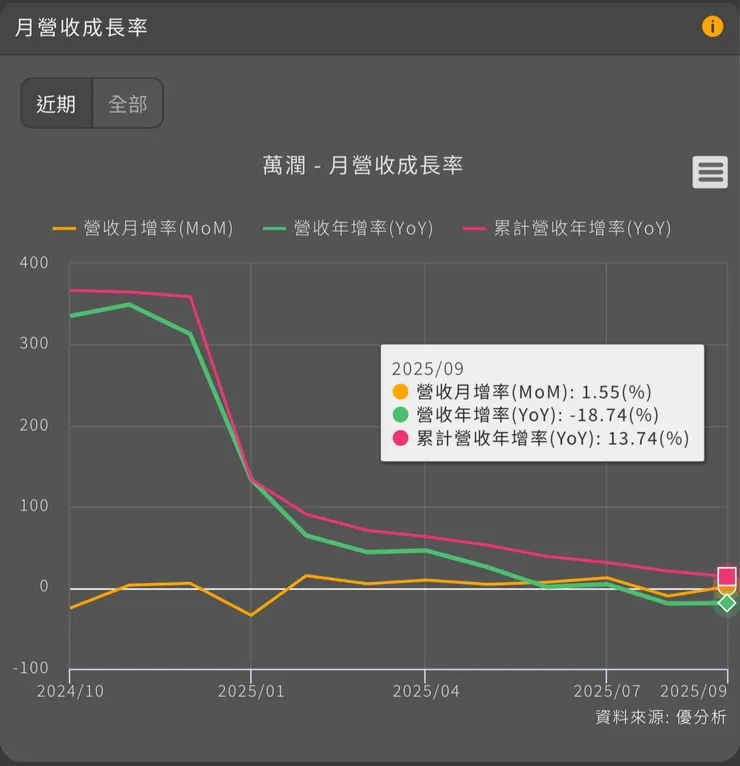
Task: Switch to the 全部 tab
Action: point(127,104)
